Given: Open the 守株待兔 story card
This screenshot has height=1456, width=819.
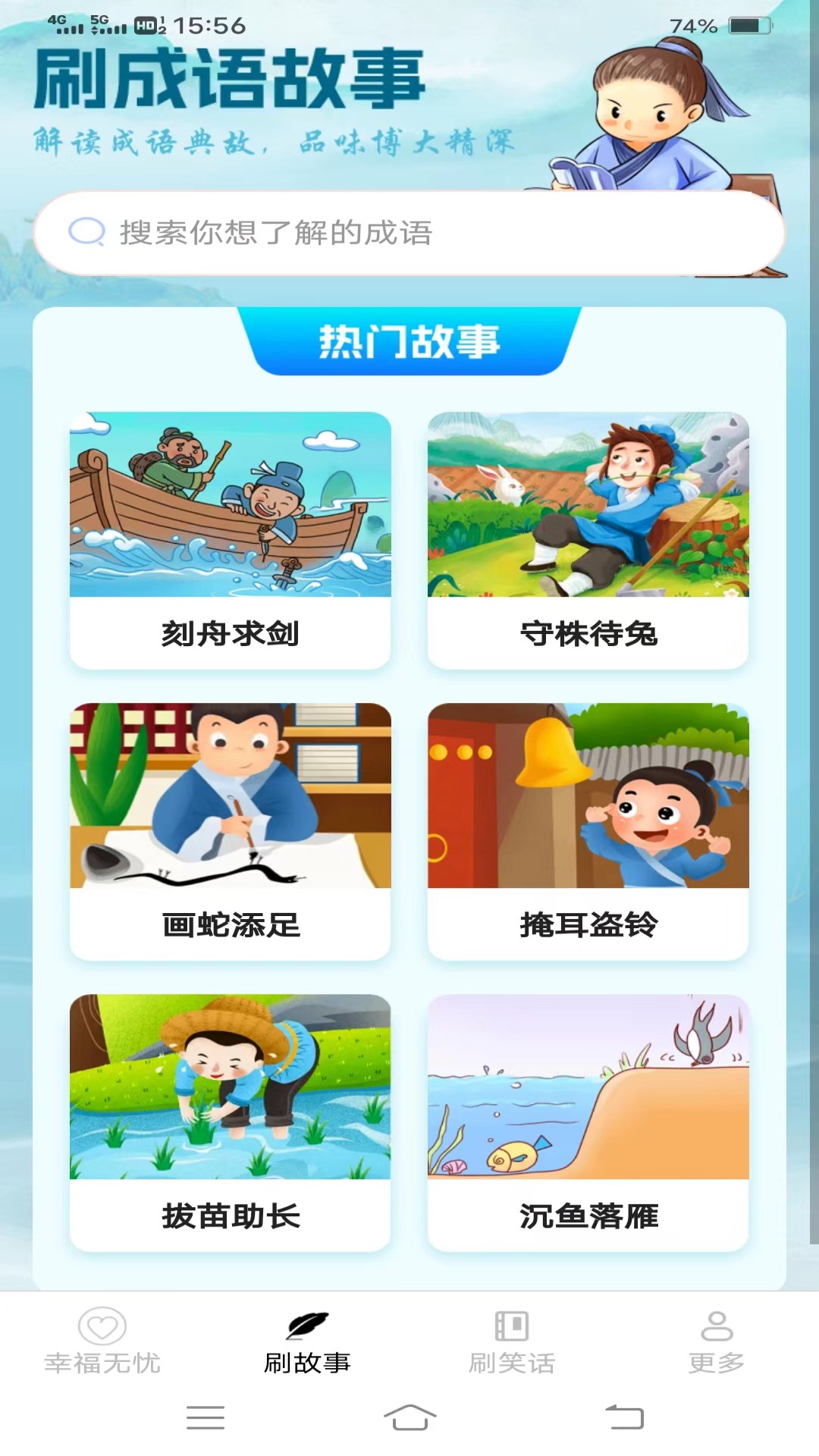Looking at the screenshot, I should coord(588,541).
